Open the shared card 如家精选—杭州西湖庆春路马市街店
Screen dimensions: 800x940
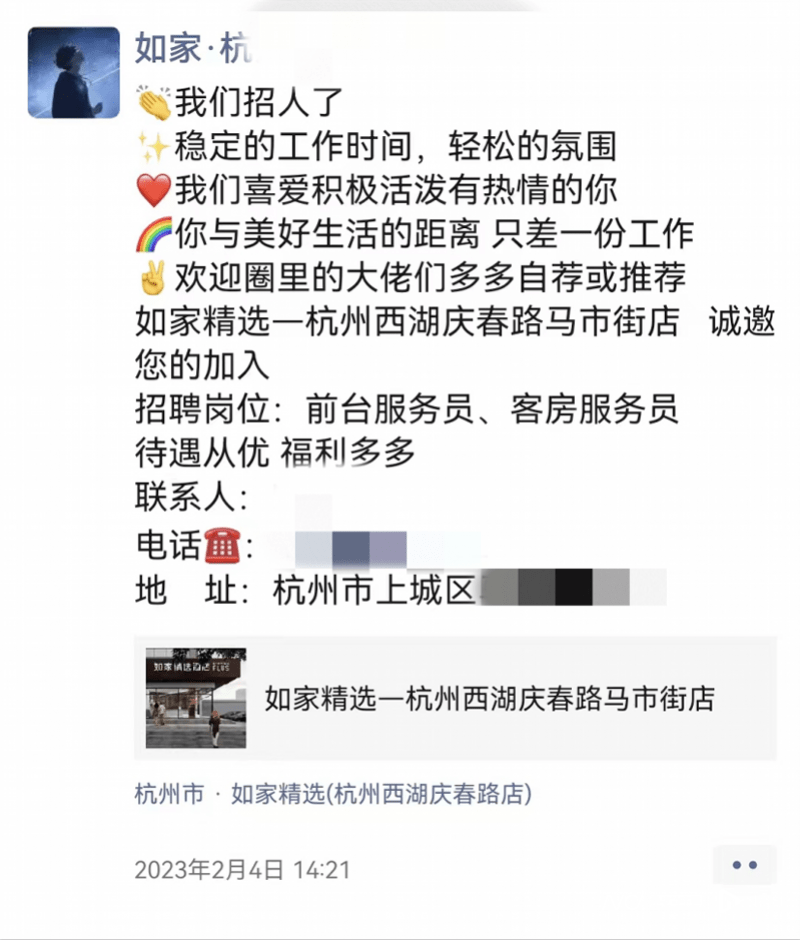[454, 698]
